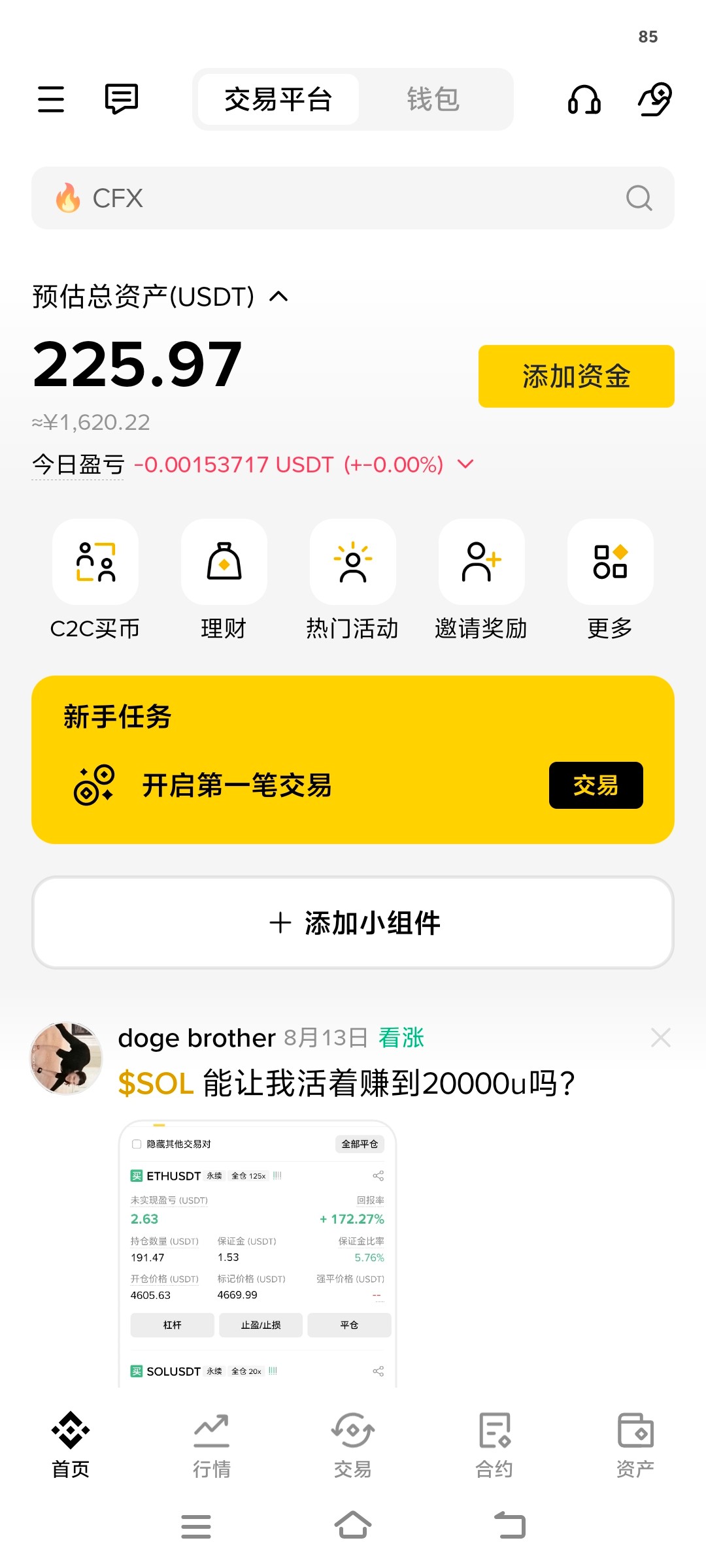706x1568 pixels.
Task: Tap the 添加资金 button
Action: click(x=576, y=376)
